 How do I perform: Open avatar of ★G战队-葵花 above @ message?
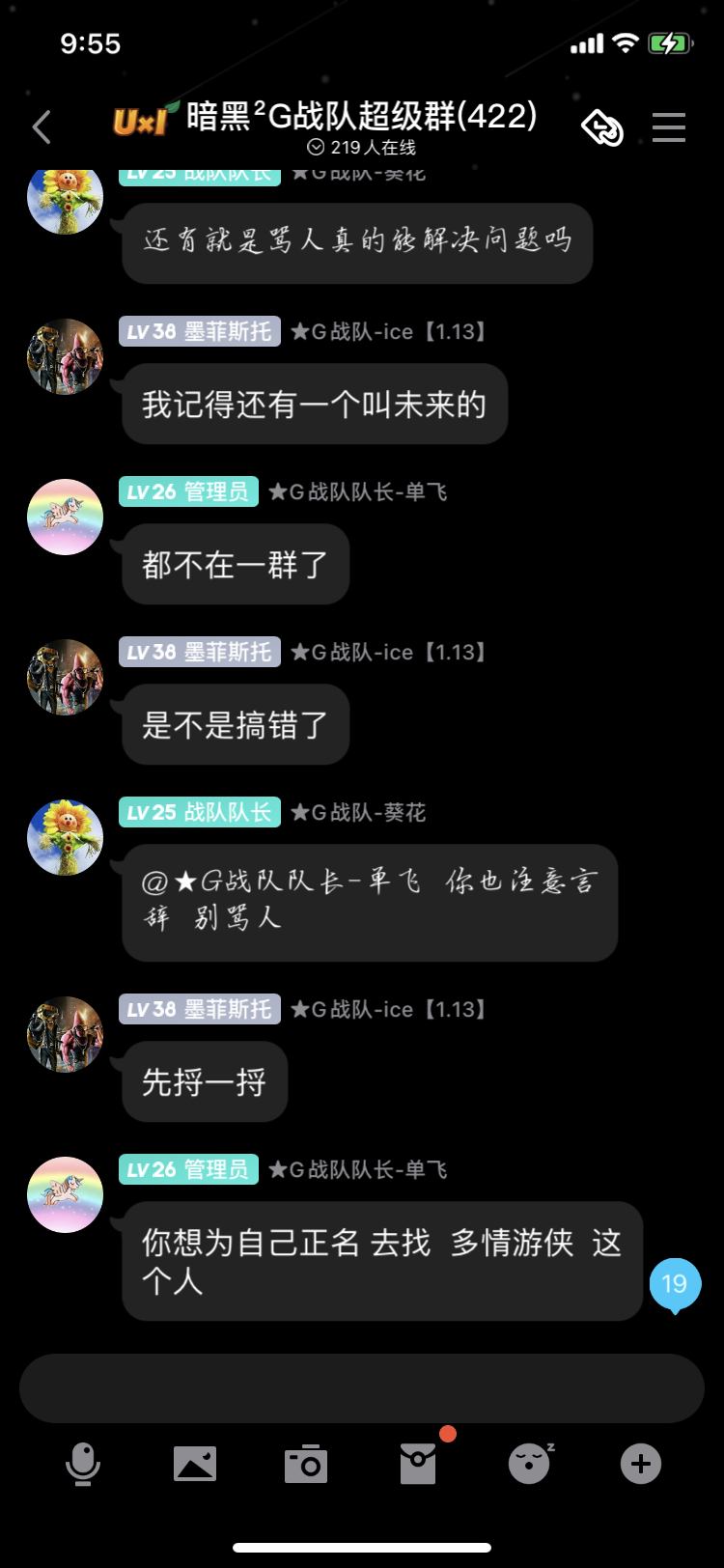point(65,837)
